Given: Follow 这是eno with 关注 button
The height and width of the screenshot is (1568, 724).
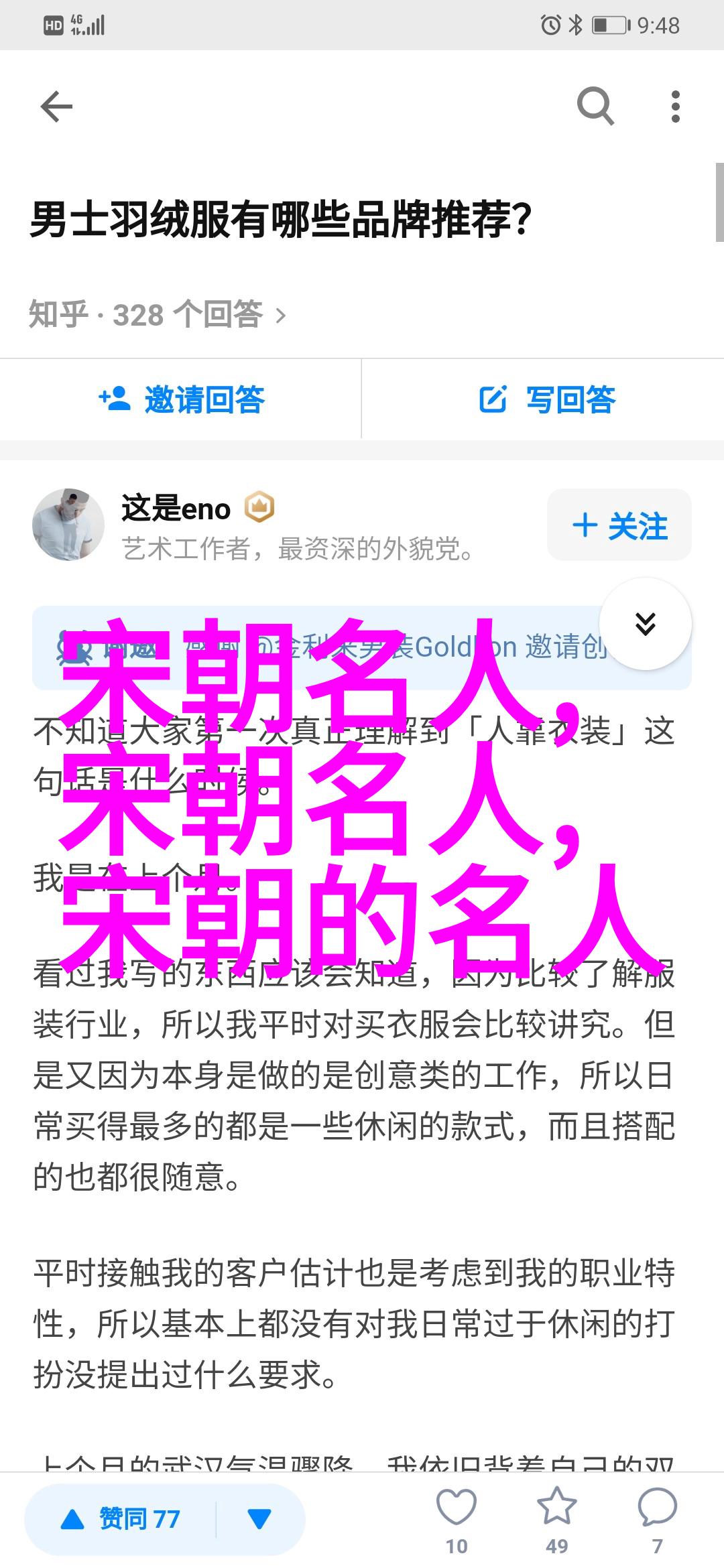Looking at the screenshot, I should point(619,525).
